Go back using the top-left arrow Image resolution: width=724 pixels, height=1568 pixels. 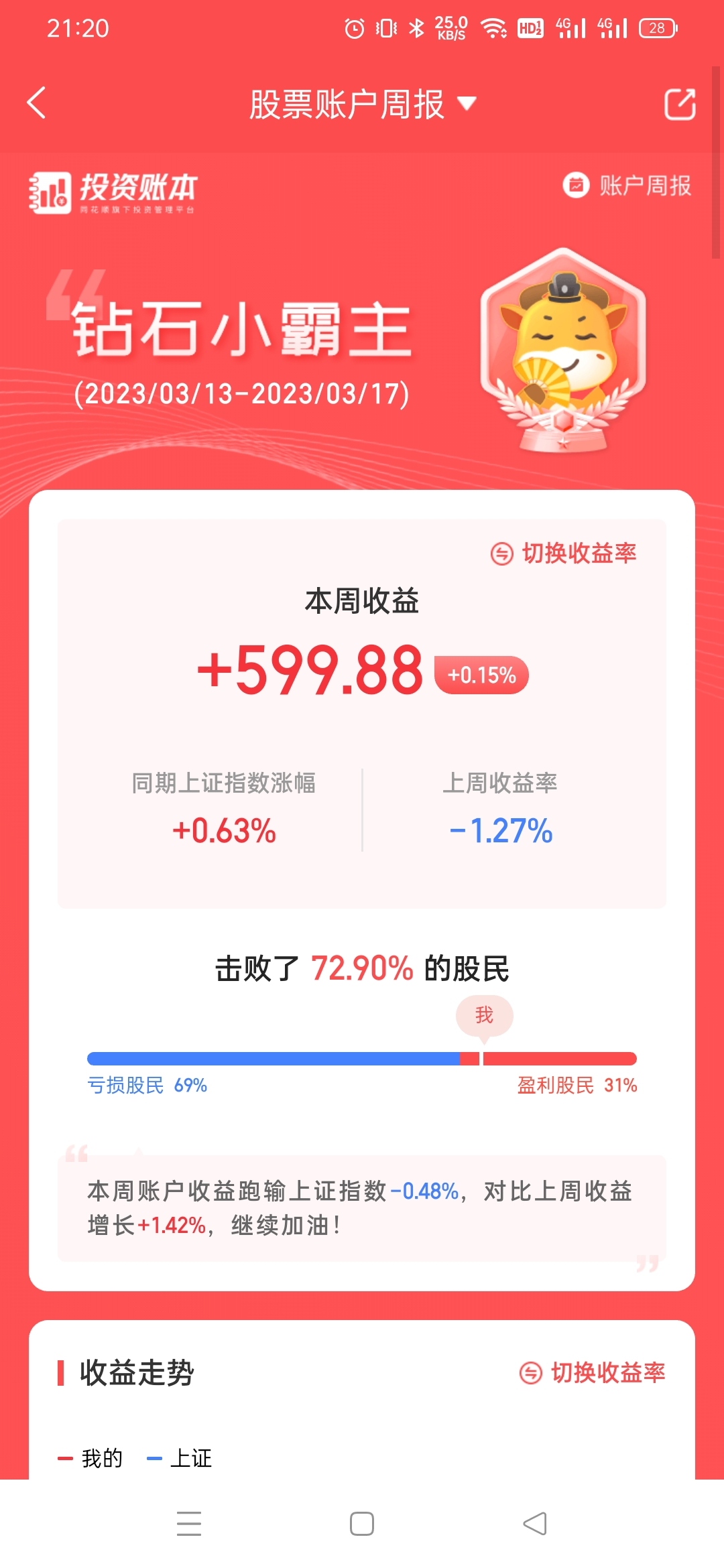click(37, 103)
